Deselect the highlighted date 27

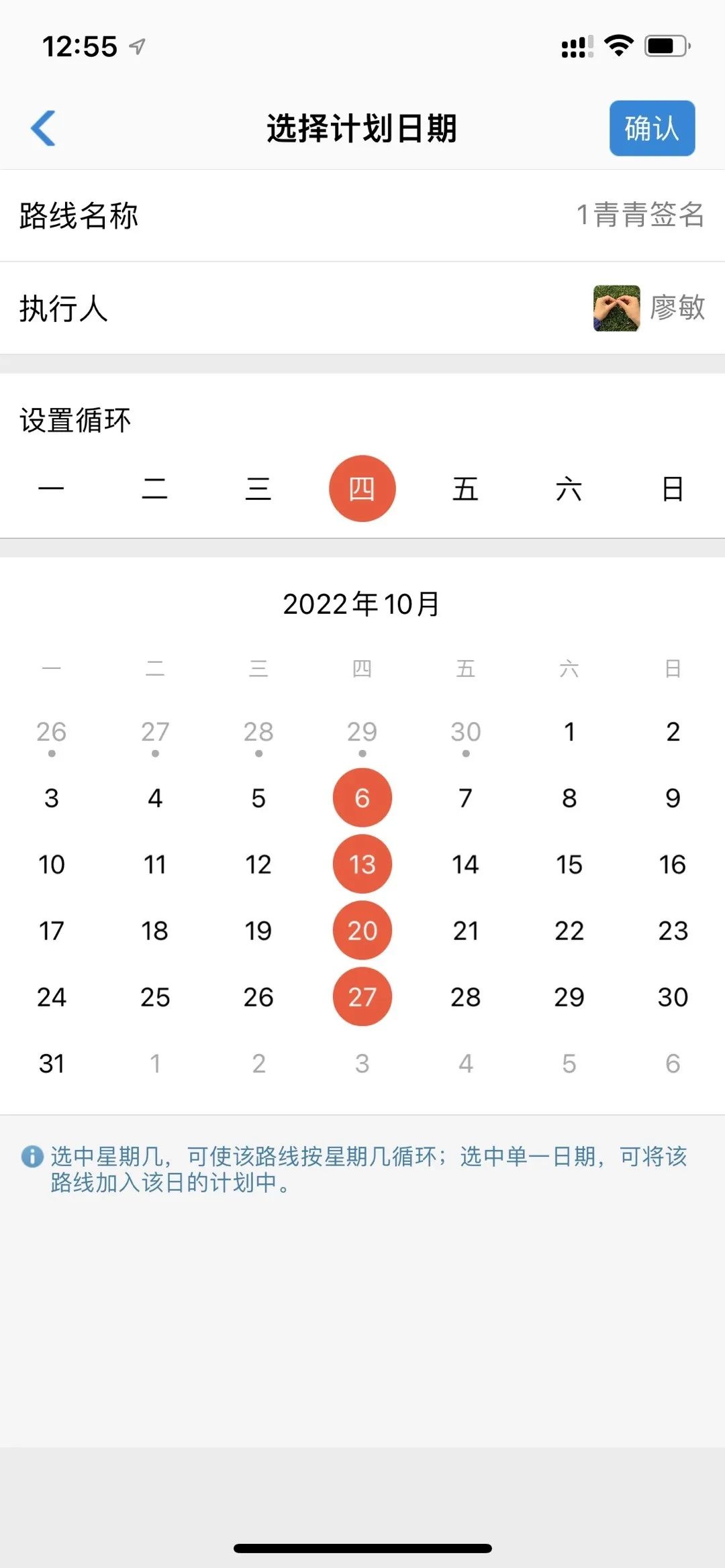pos(362,997)
